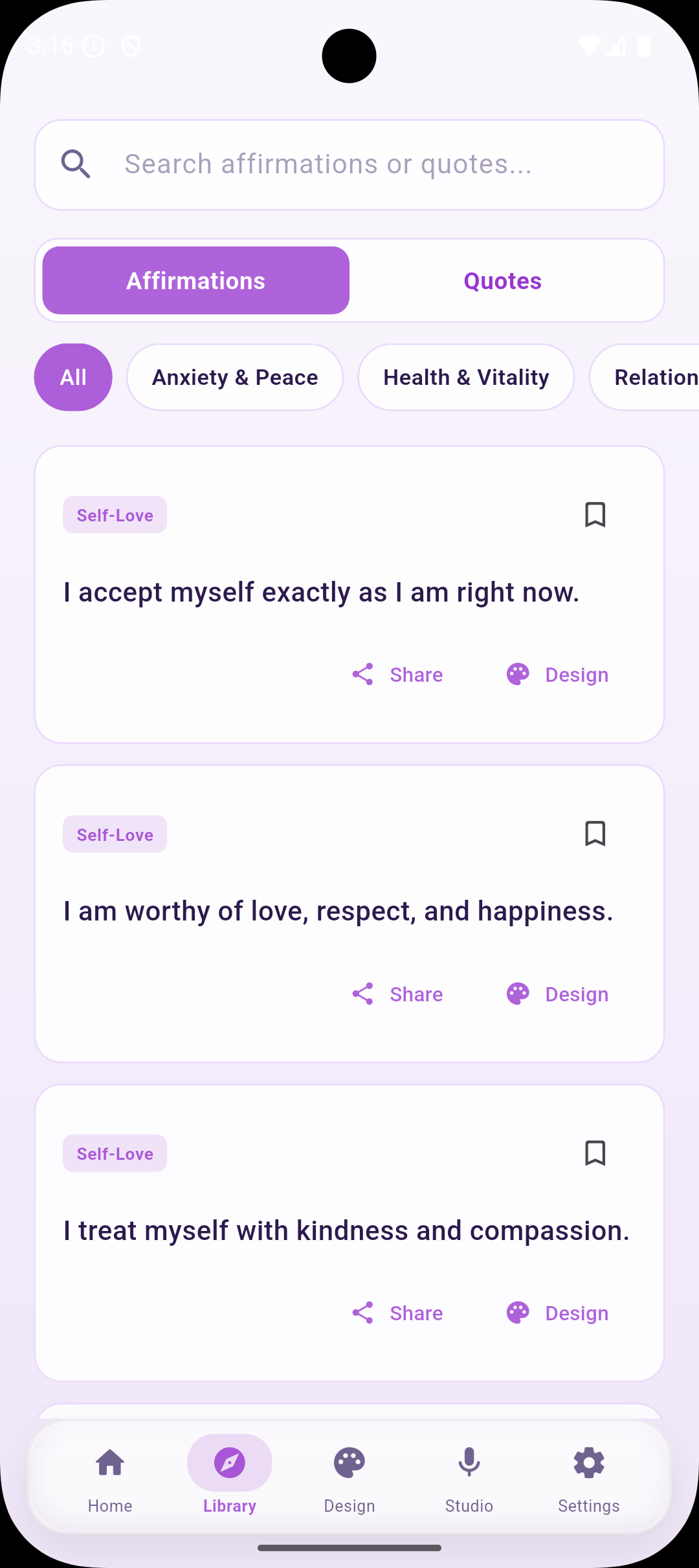Filter by Anxiety & Peace

pos(235,377)
